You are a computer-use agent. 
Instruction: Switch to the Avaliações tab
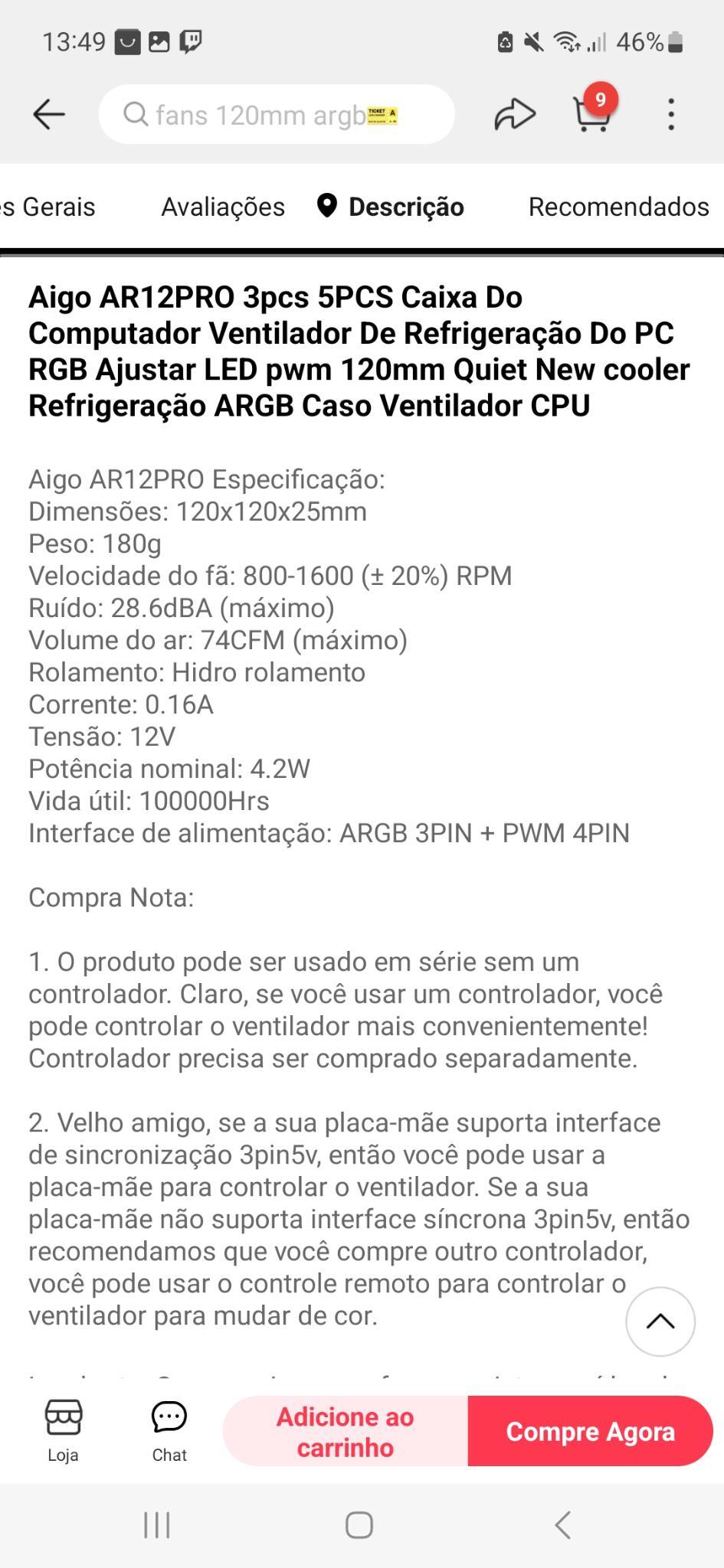(222, 207)
